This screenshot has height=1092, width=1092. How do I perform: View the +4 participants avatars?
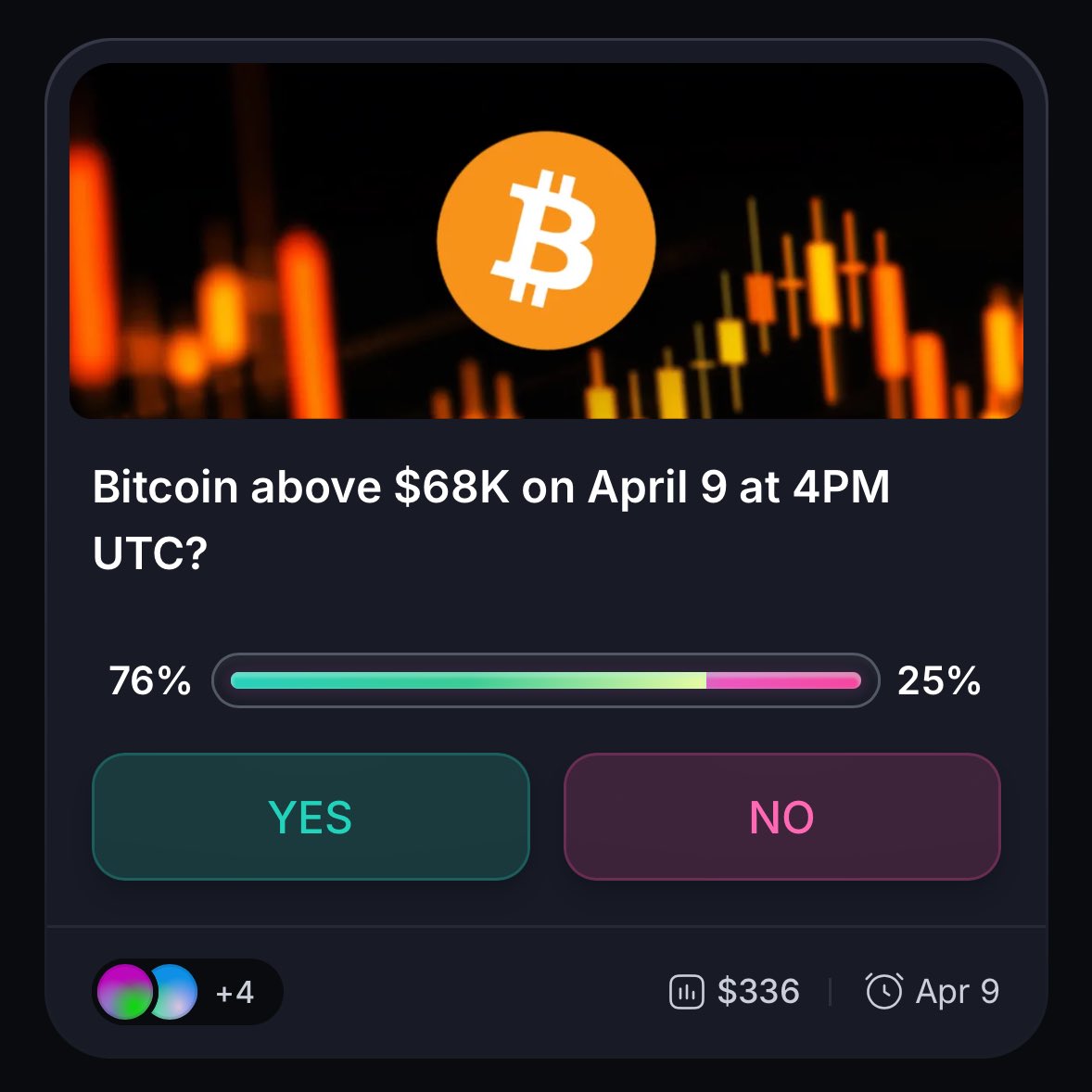[187, 992]
